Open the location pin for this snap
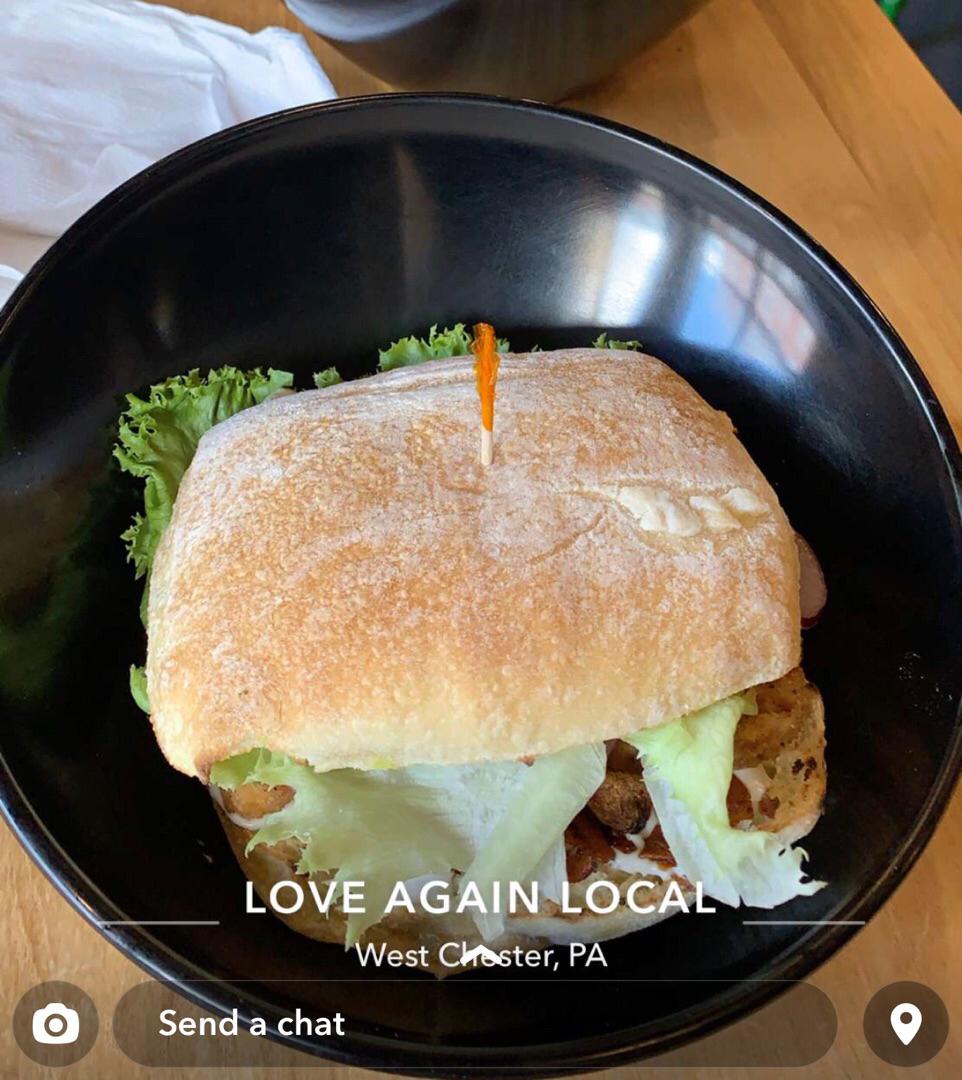The image size is (962, 1080). pos(905,1023)
